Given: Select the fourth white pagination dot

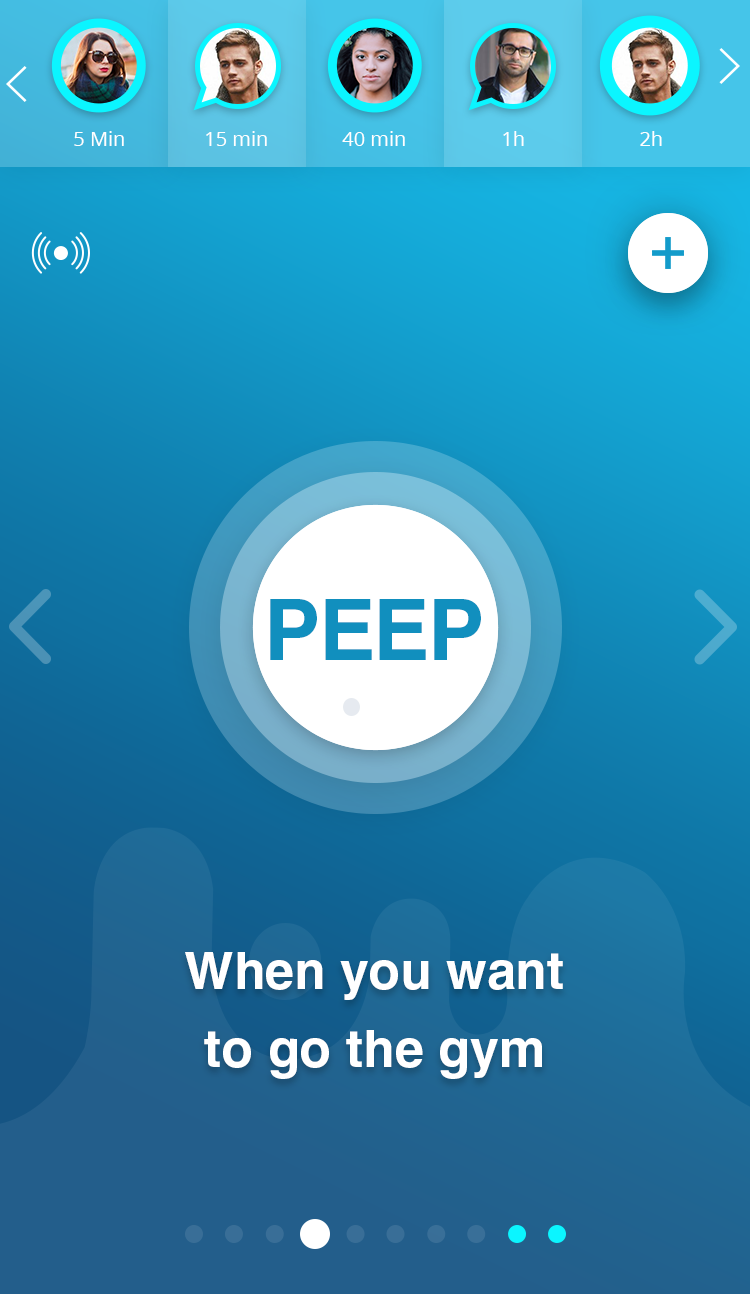Looking at the screenshot, I should (x=315, y=1234).
